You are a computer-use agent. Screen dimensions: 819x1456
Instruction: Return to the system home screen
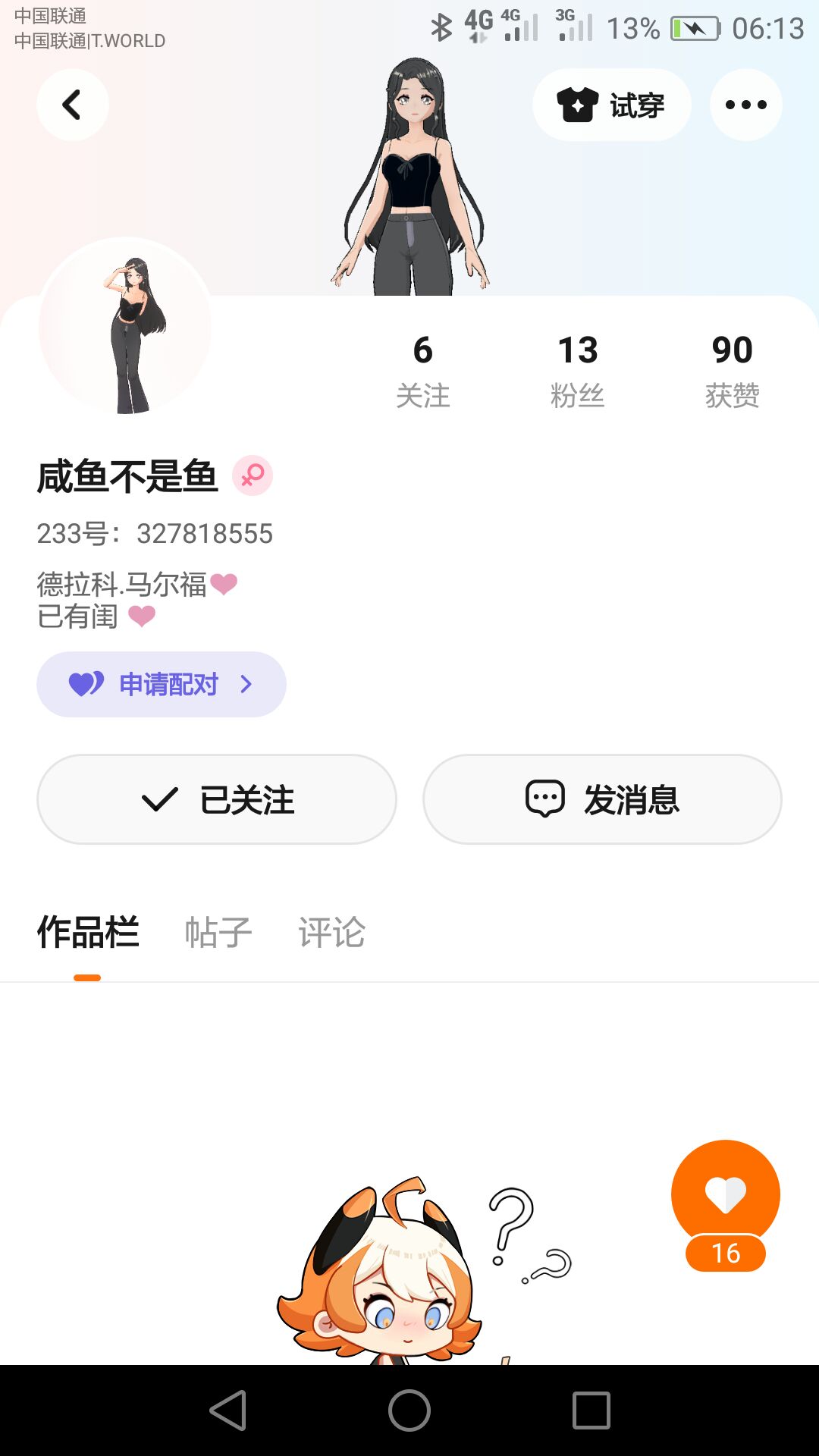tap(409, 1410)
